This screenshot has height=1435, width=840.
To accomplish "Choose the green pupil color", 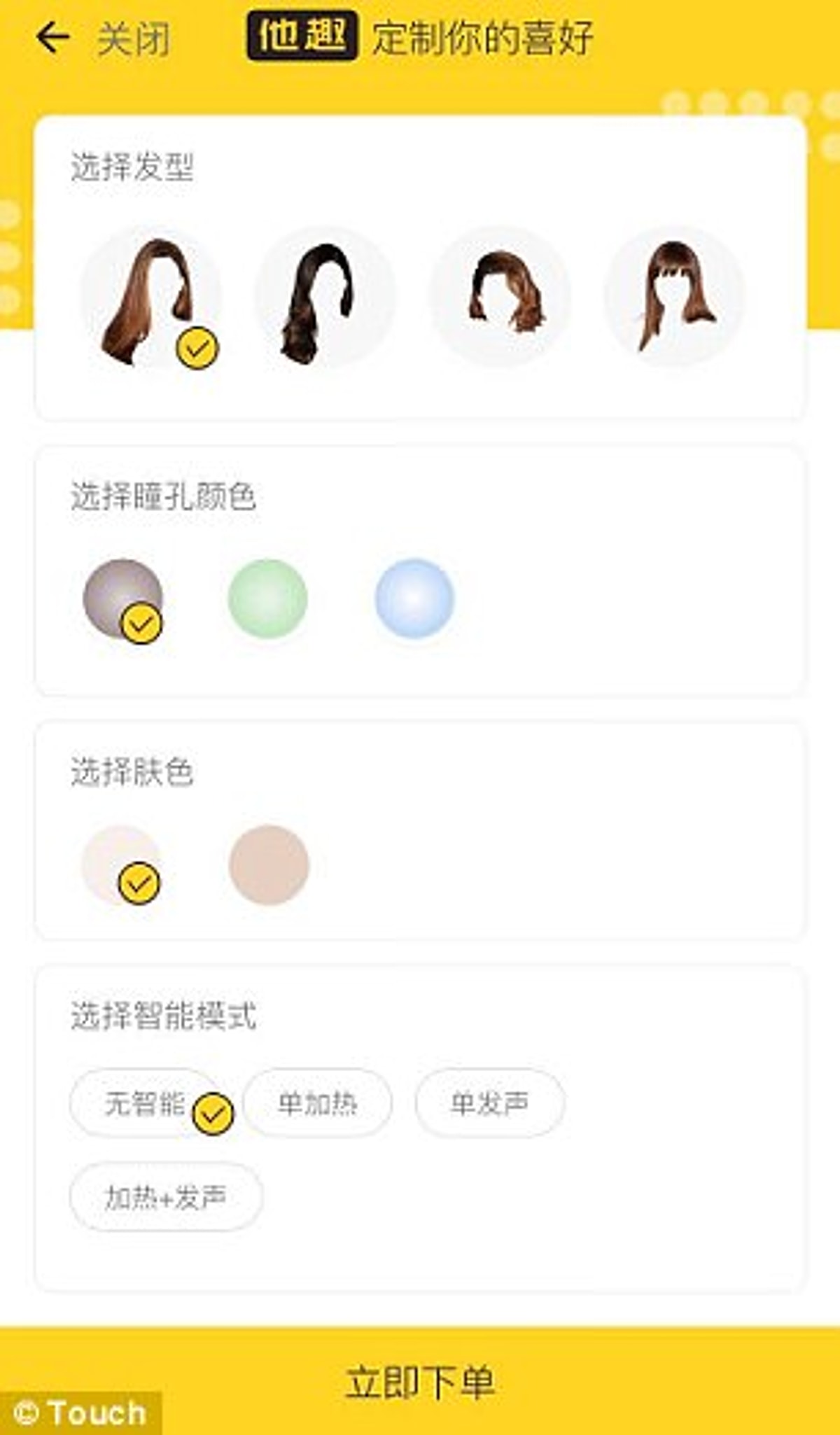I will pos(267,598).
